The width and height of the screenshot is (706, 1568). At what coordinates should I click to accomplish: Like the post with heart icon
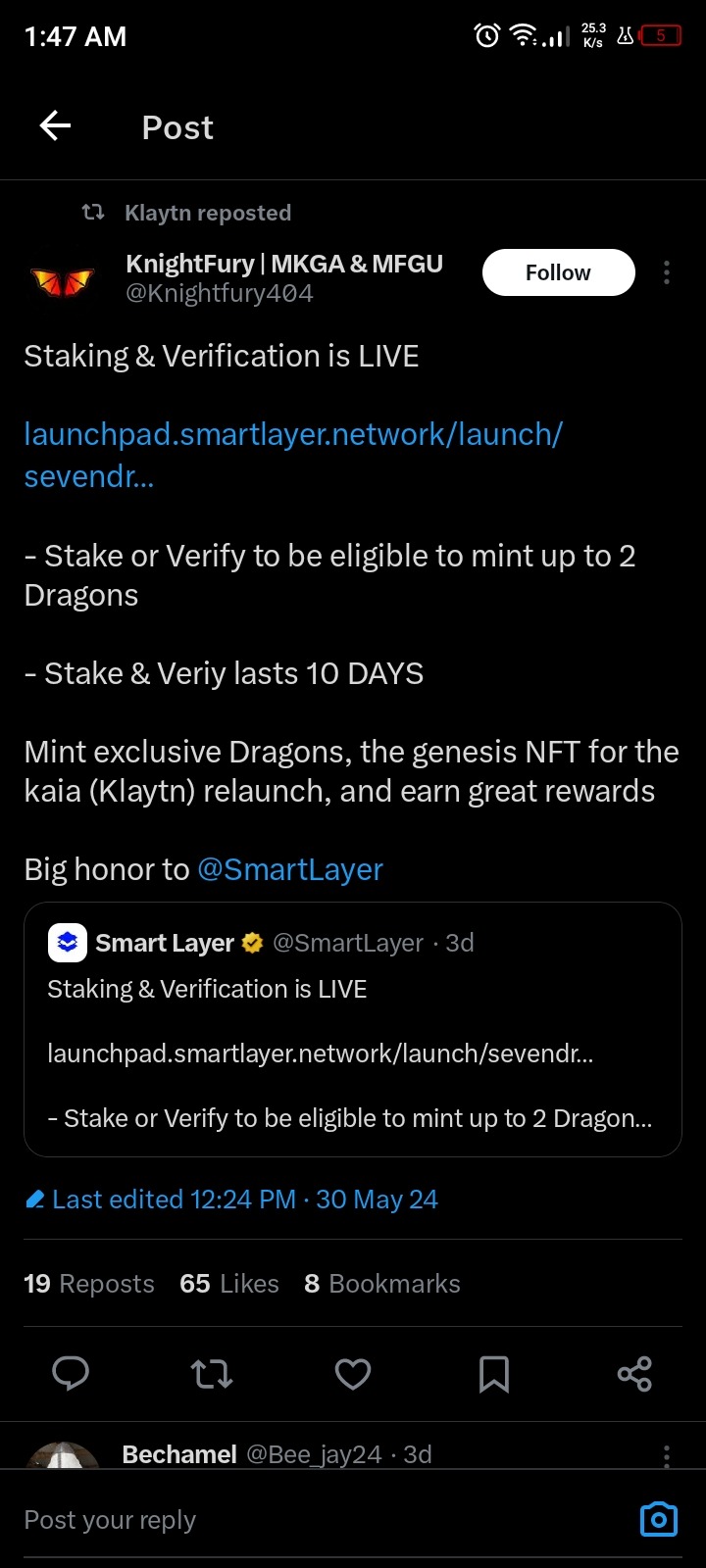[353, 1374]
